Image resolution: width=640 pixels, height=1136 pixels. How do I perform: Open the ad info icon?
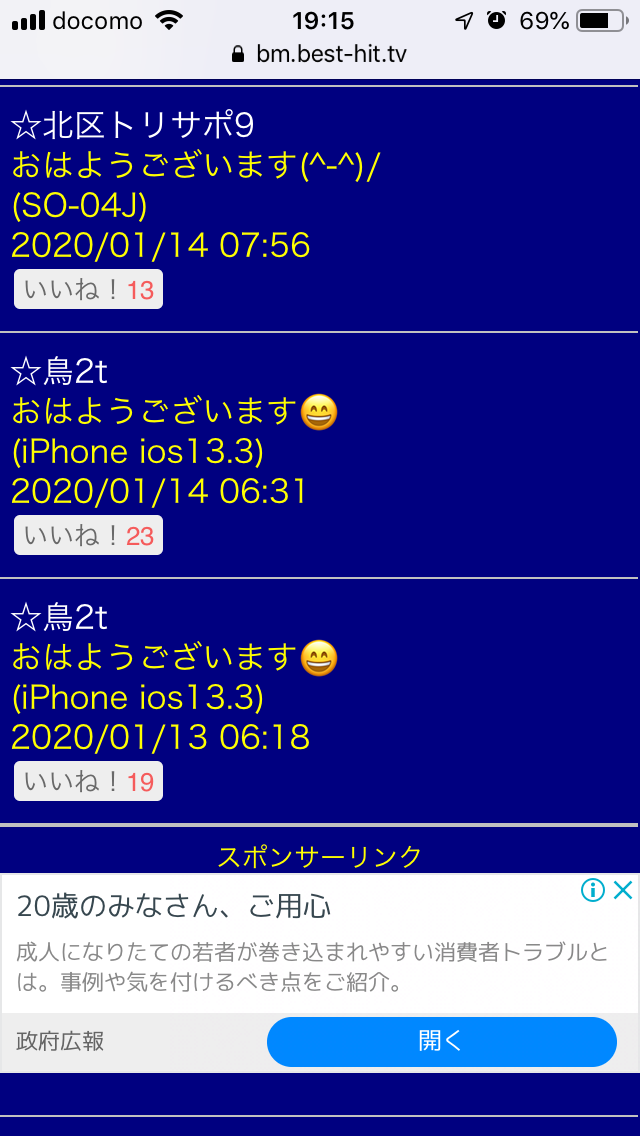593,890
